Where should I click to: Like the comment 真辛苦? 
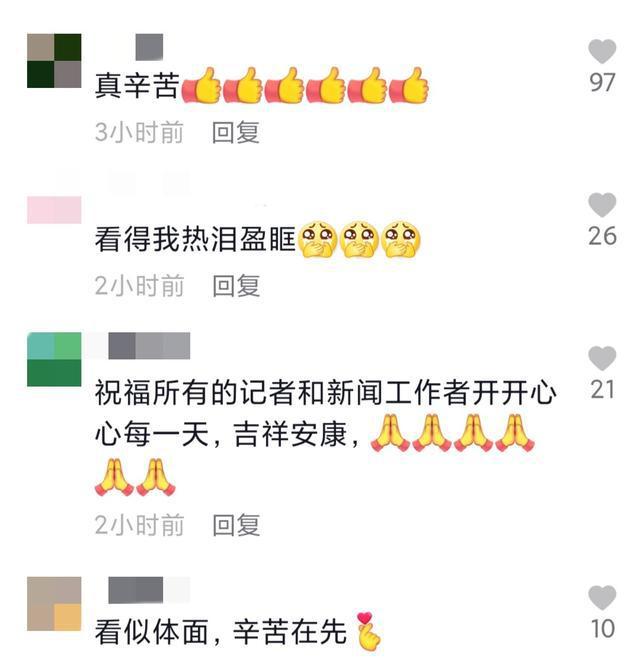point(601,52)
